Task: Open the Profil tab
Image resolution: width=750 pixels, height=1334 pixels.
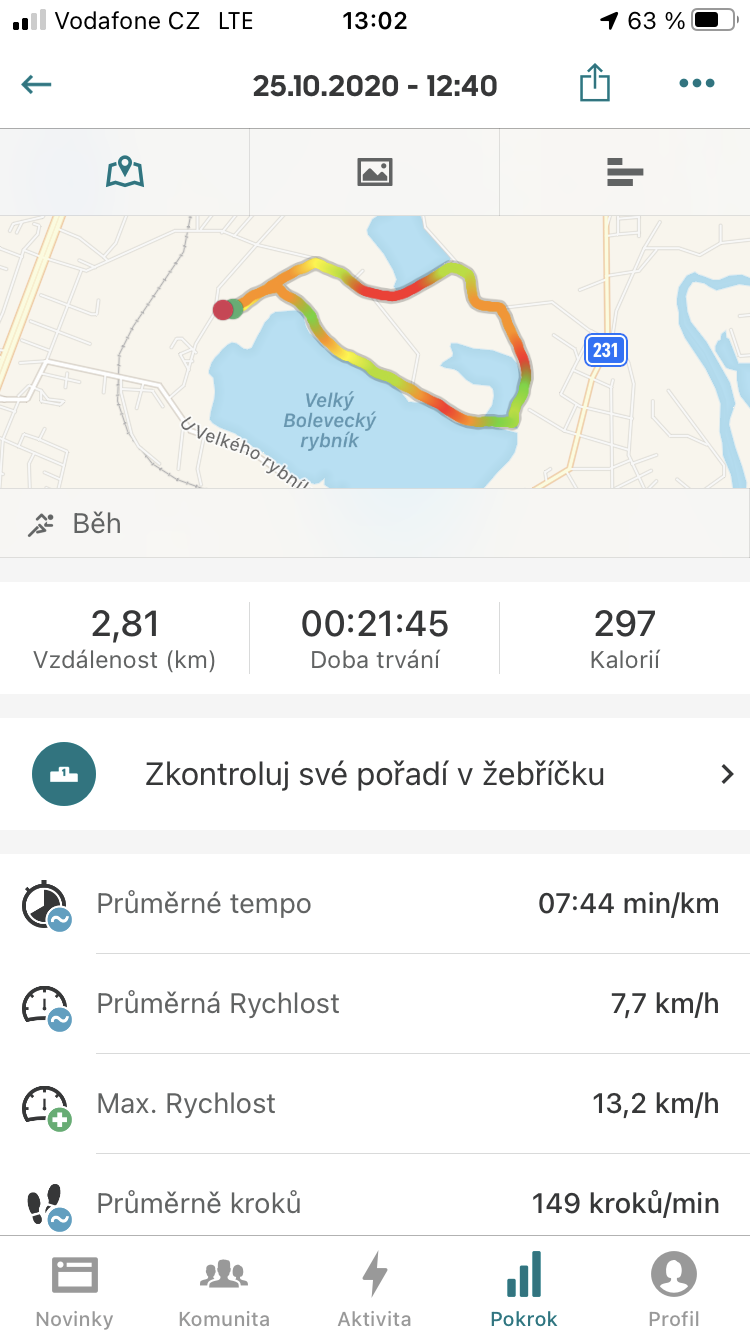Action: [x=674, y=1290]
